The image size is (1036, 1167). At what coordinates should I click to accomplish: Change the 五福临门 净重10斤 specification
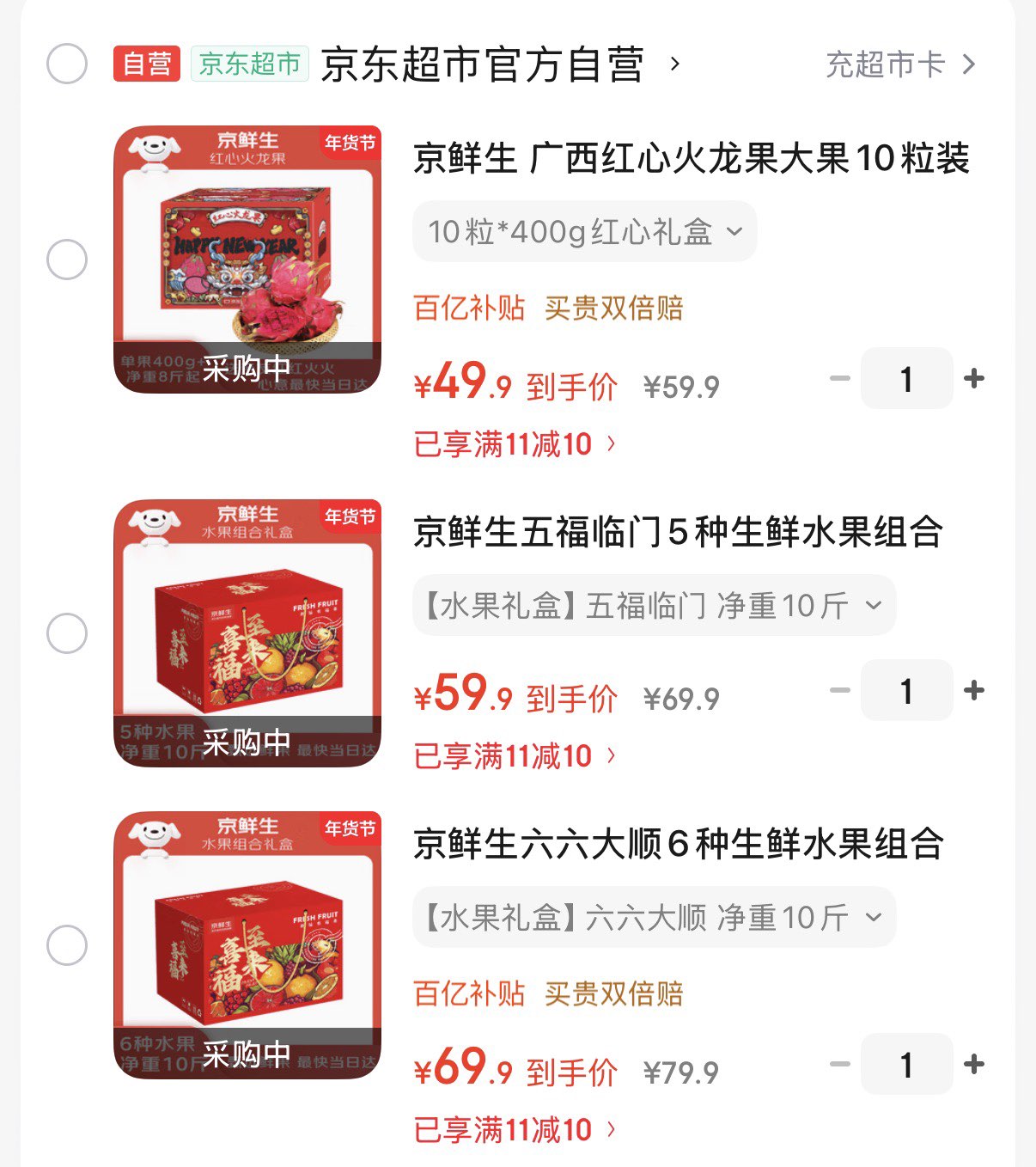coord(653,605)
